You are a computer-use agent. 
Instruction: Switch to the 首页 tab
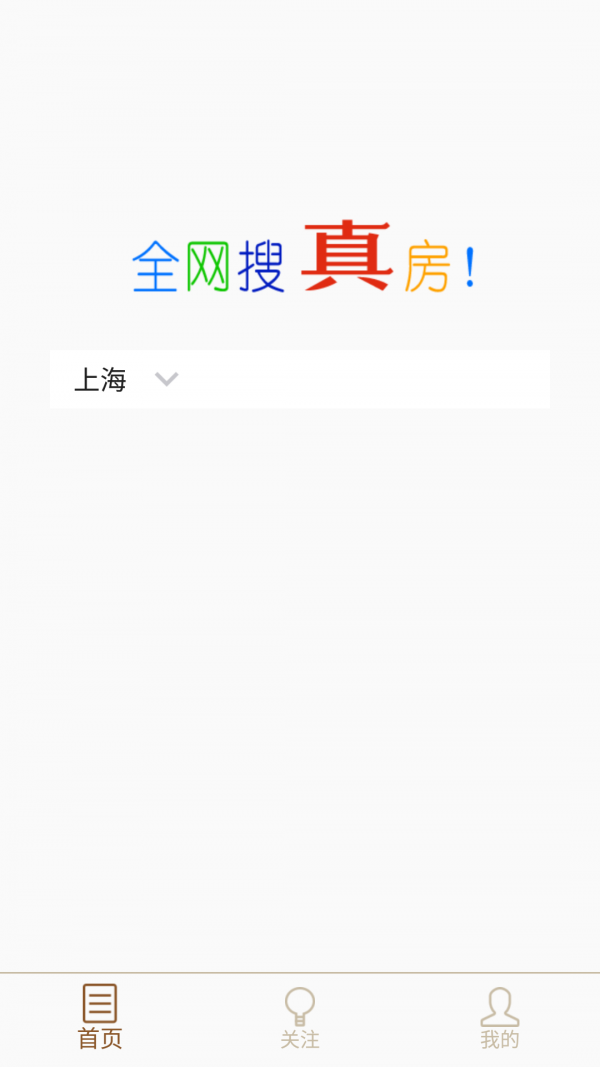[x=100, y=1017]
